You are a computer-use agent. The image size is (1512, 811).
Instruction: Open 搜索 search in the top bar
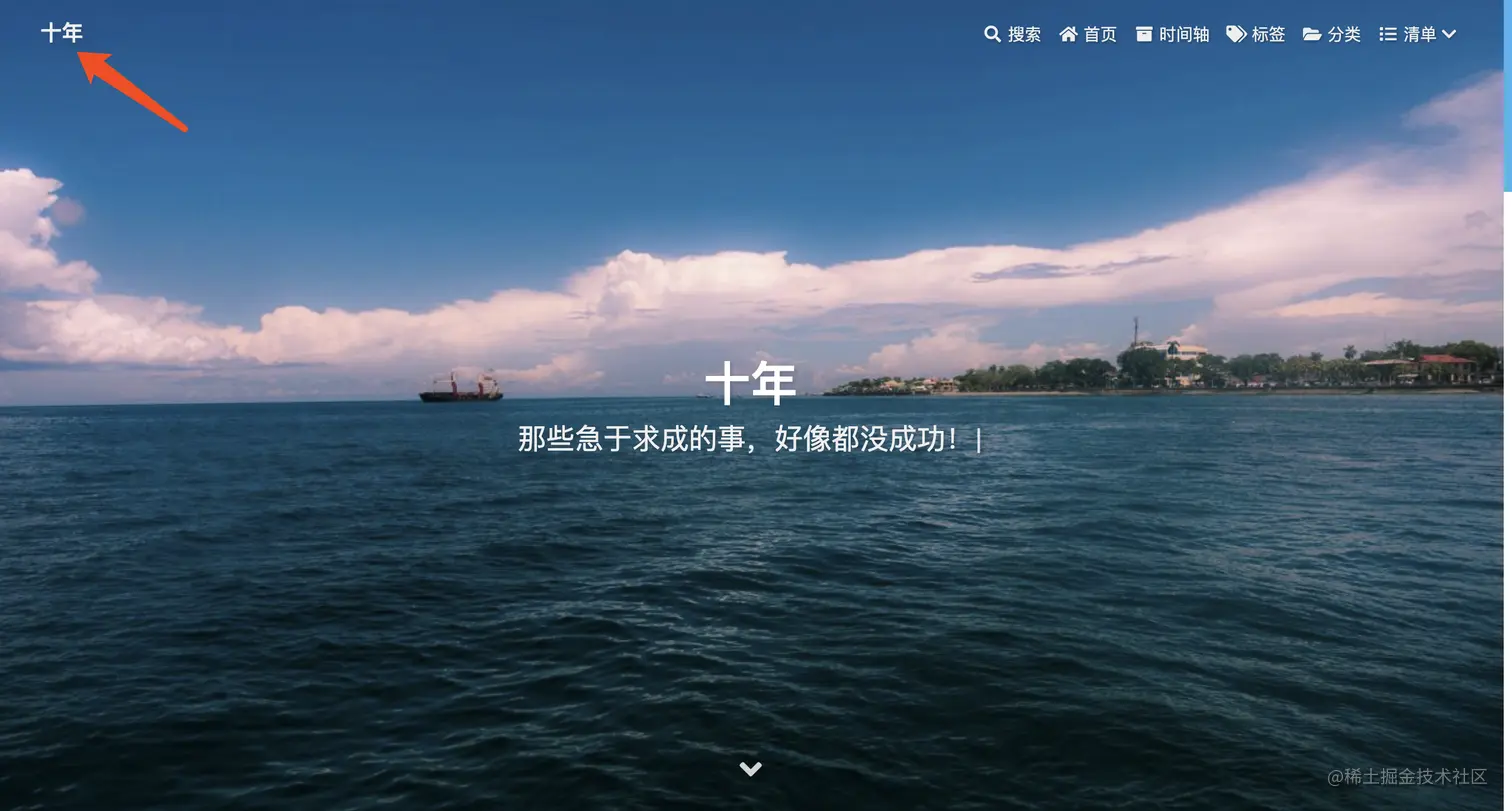(x=1012, y=34)
